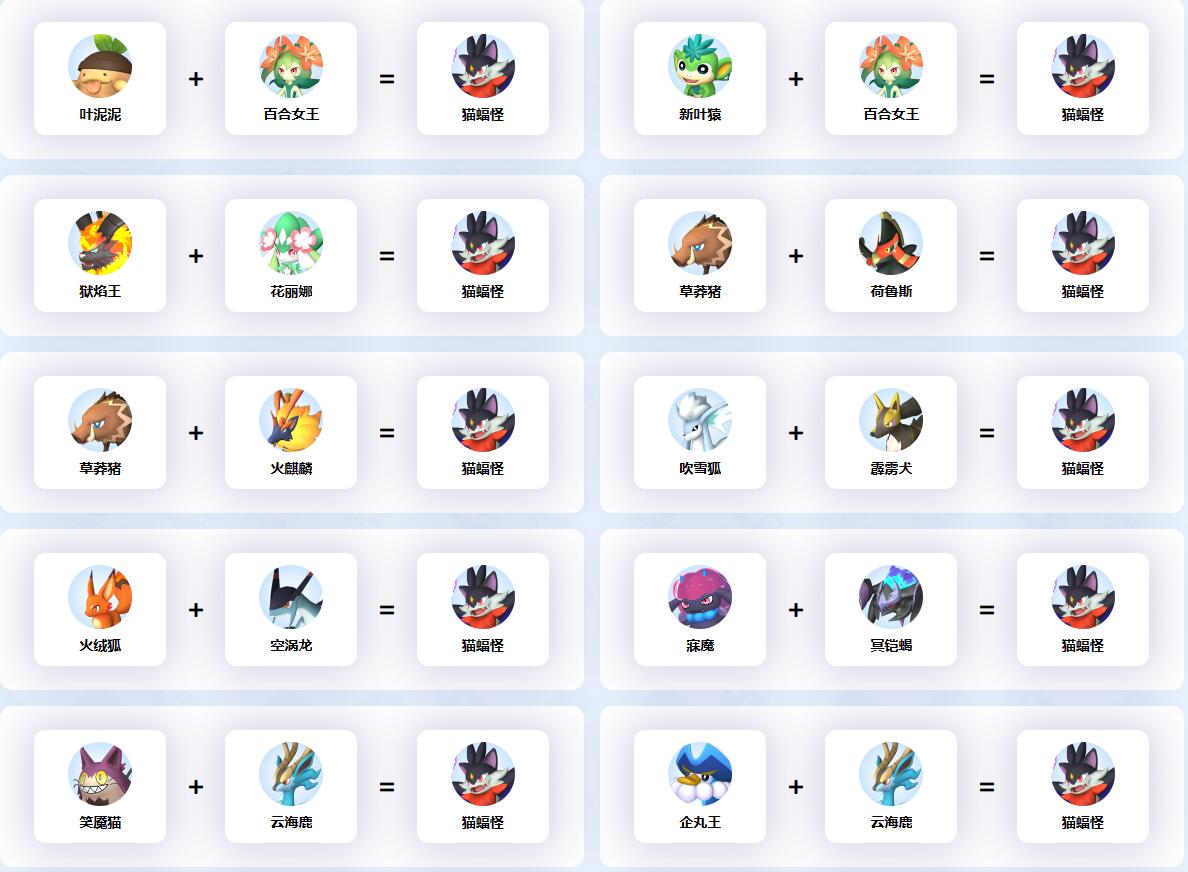Screen dimensions: 1188x872
Task: Open the 新叶猿 pal card
Action: tap(700, 79)
